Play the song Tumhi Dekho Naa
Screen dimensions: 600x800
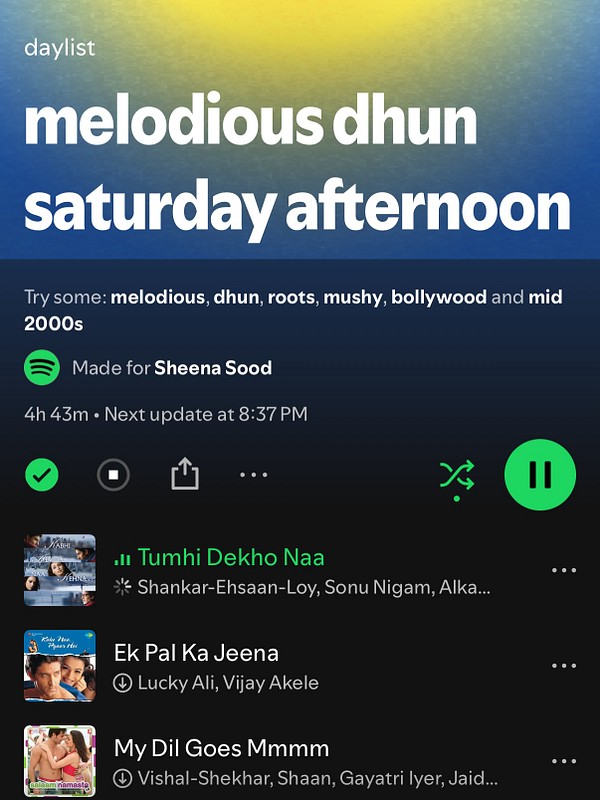click(x=231, y=558)
